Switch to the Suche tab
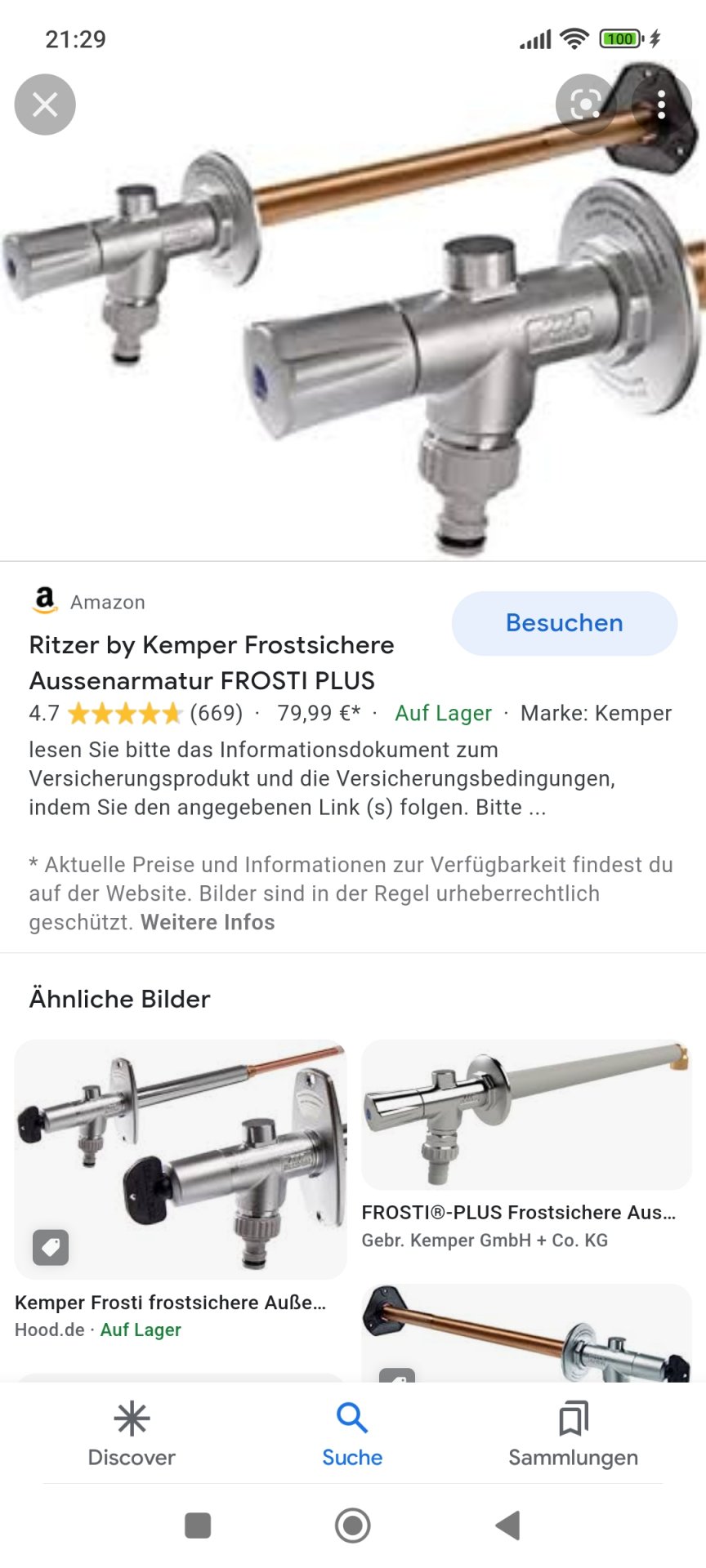This screenshot has height=1568, width=706. point(352,1435)
